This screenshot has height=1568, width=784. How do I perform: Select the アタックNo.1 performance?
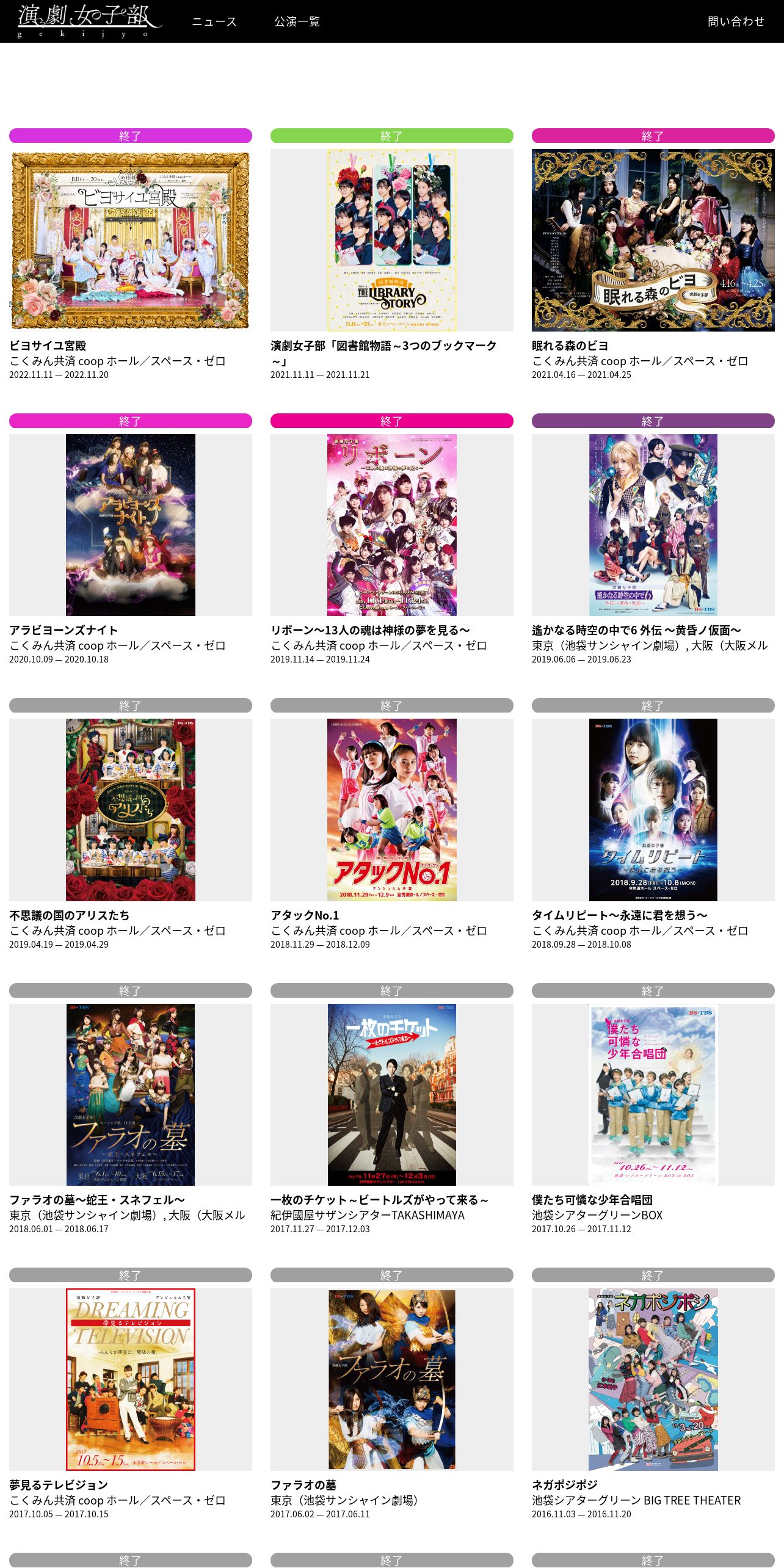[x=392, y=824]
